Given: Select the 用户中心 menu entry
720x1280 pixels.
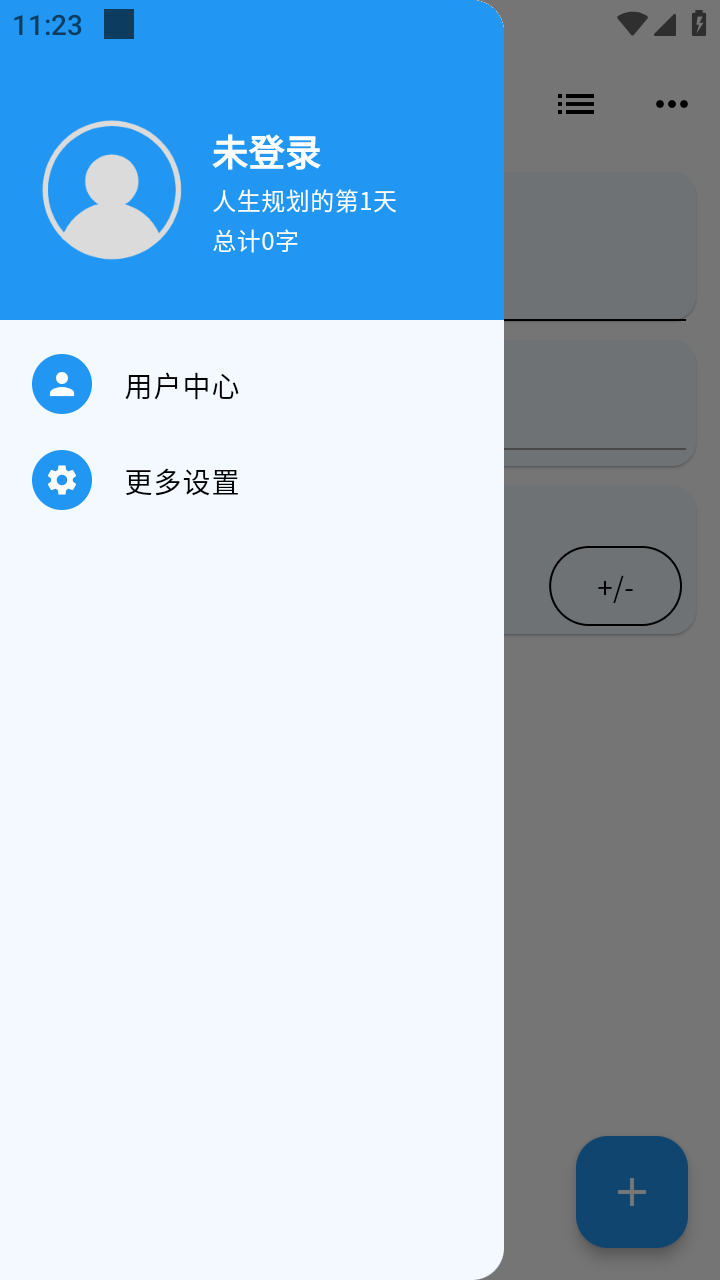Looking at the screenshot, I should (x=182, y=384).
